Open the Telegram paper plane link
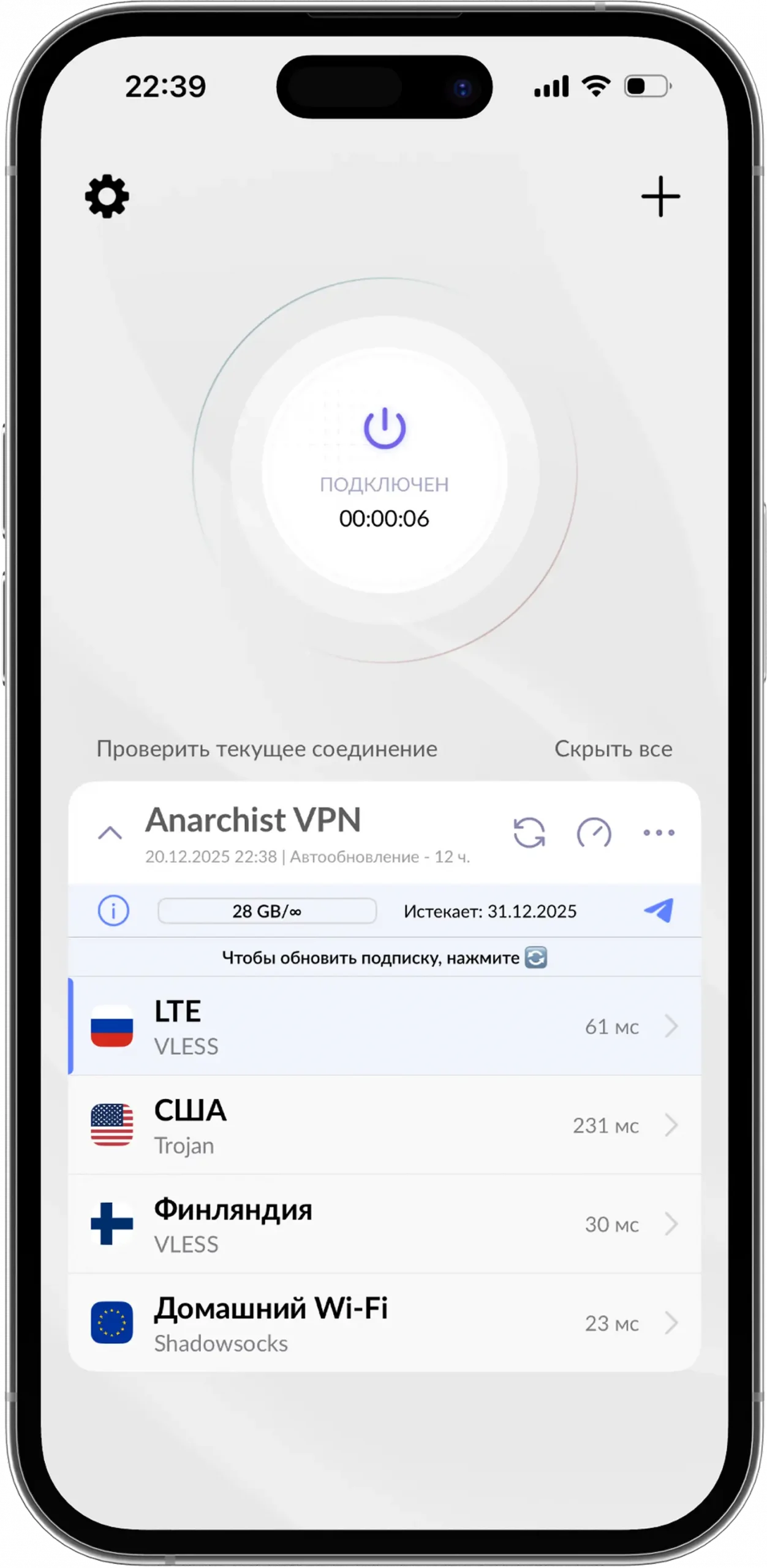The width and height of the screenshot is (767, 1568). (x=659, y=911)
